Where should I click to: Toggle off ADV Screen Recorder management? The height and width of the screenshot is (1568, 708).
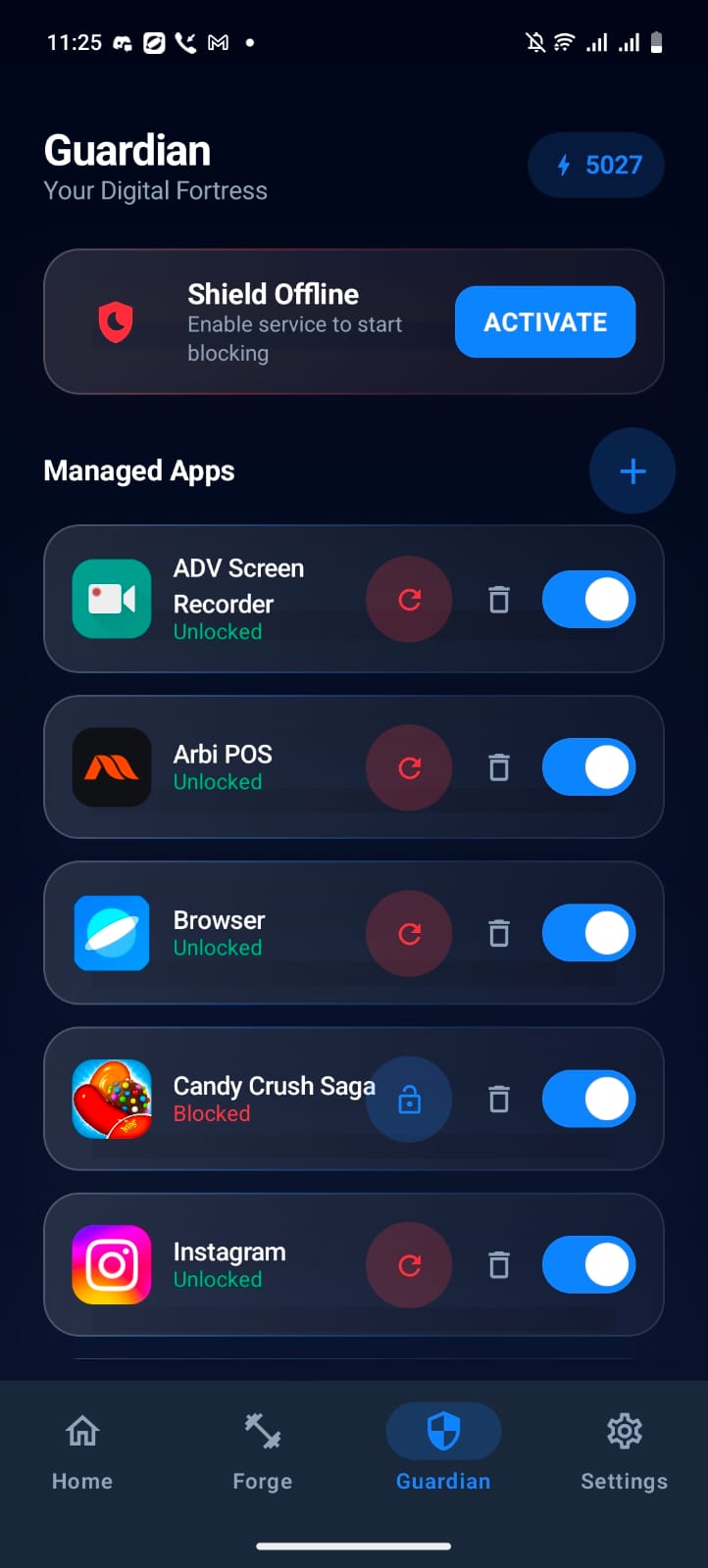[587, 599]
